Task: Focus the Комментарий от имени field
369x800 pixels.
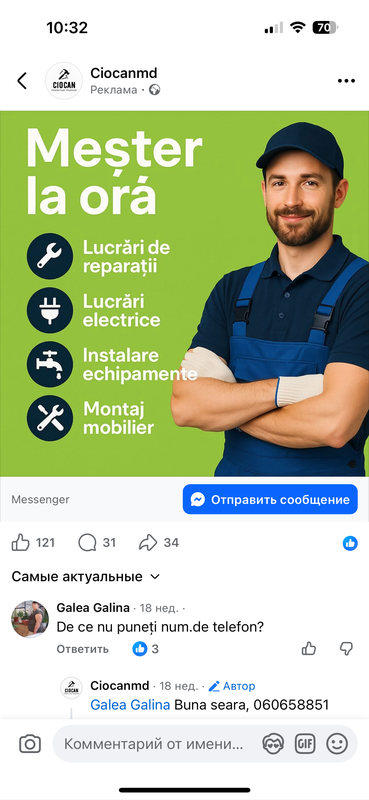Action: click(x=153, y=744)
